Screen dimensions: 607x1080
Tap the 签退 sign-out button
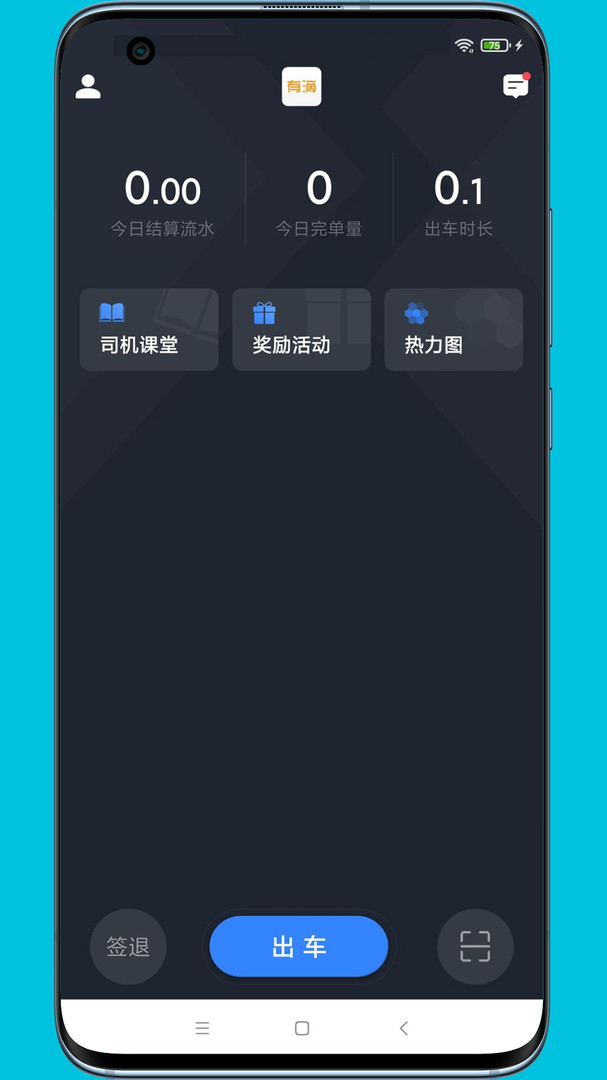pyautogui.click(x=128, y=946)
